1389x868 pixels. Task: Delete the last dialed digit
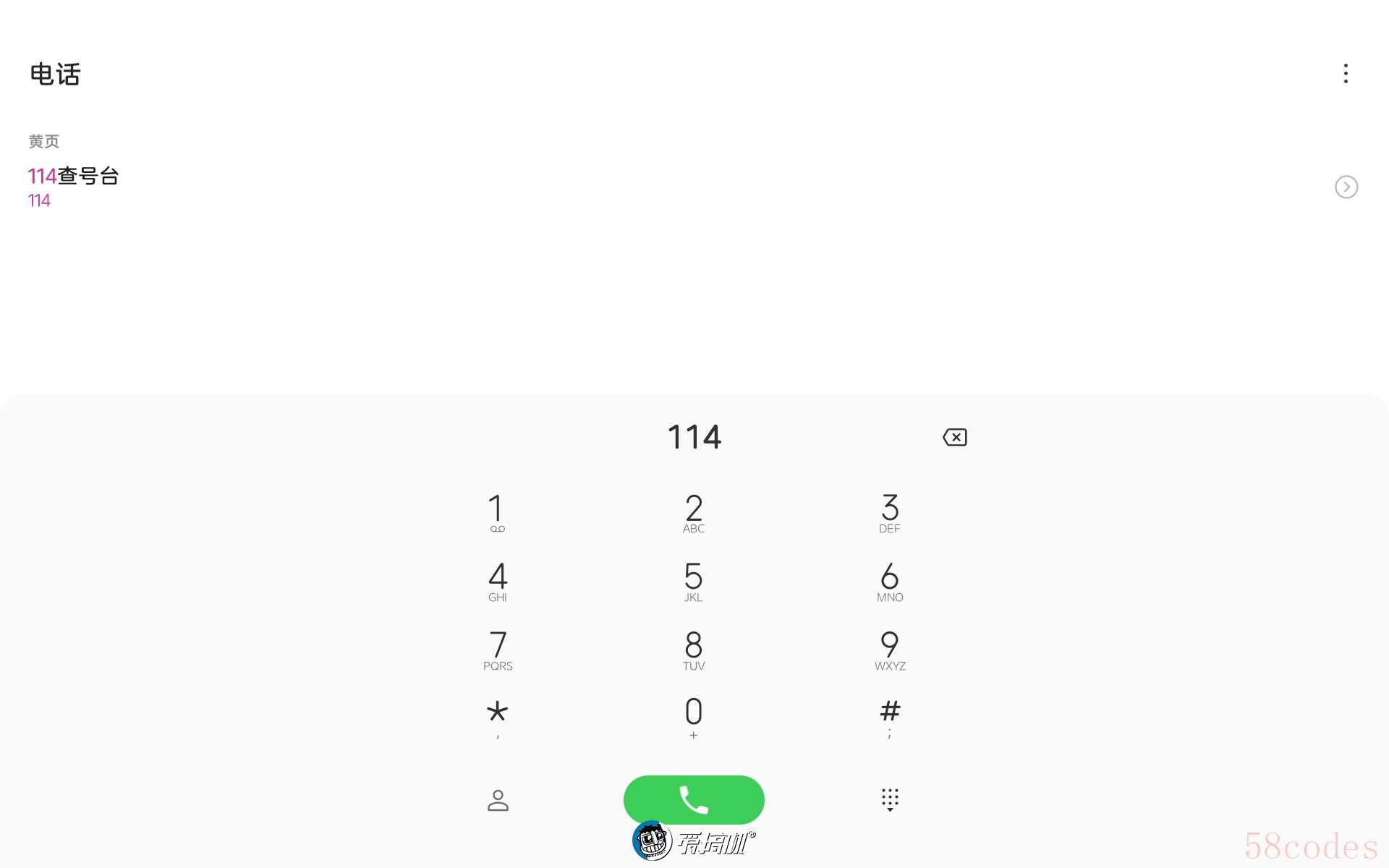coord(955,437)
